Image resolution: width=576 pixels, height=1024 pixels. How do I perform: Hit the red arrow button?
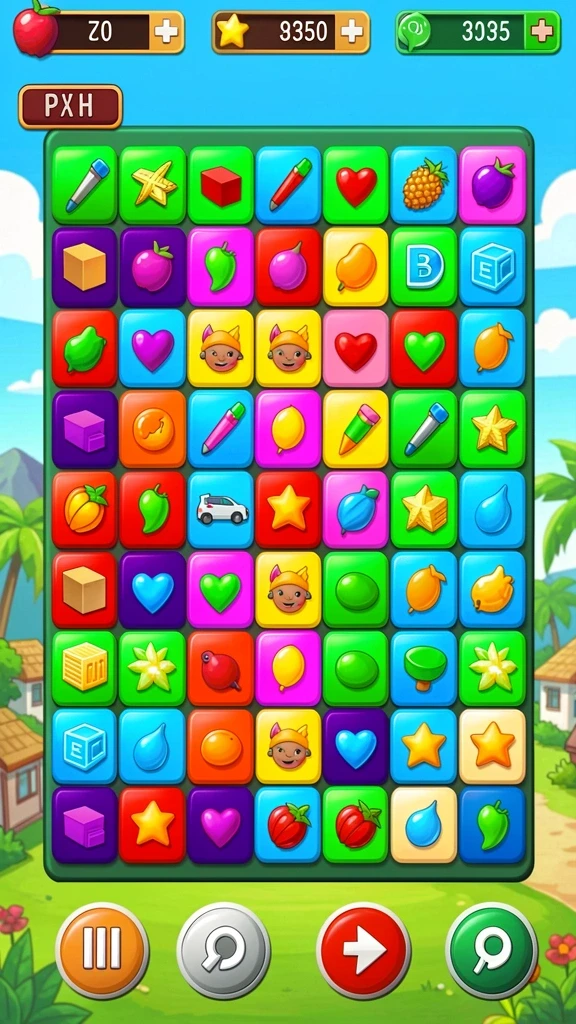click(364, 950)
